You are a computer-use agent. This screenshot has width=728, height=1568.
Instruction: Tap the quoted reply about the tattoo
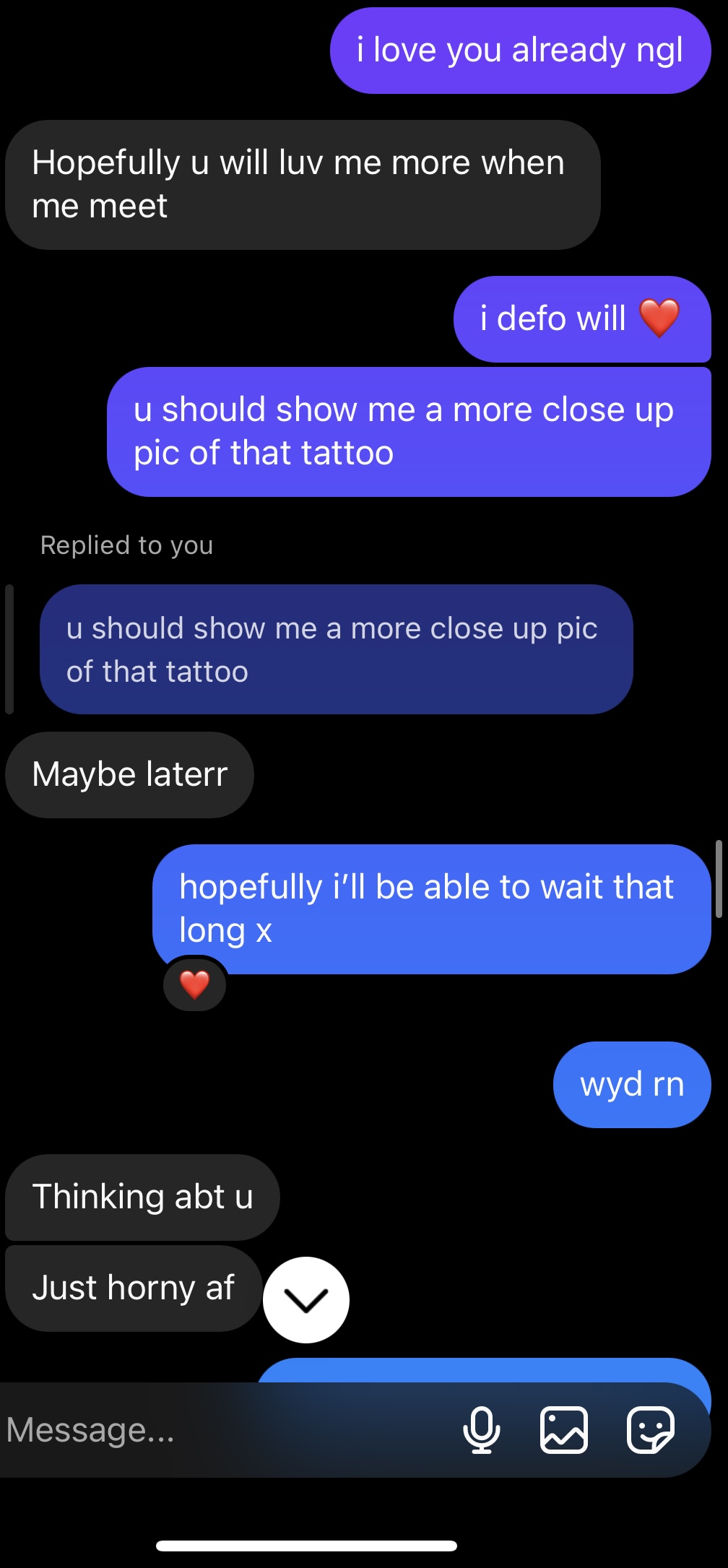tap(337, 649)
